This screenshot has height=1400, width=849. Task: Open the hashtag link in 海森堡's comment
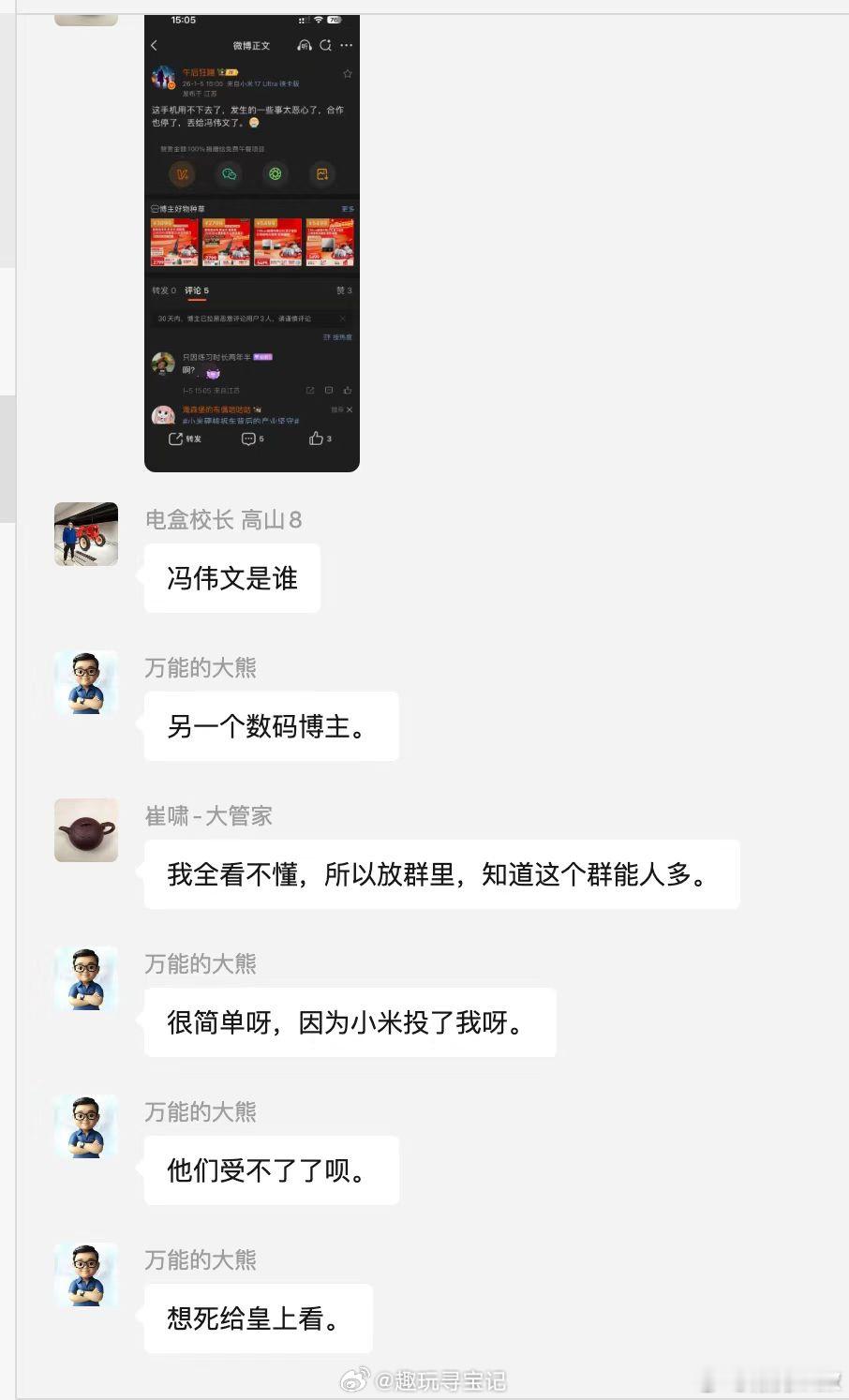click(241, 419)
